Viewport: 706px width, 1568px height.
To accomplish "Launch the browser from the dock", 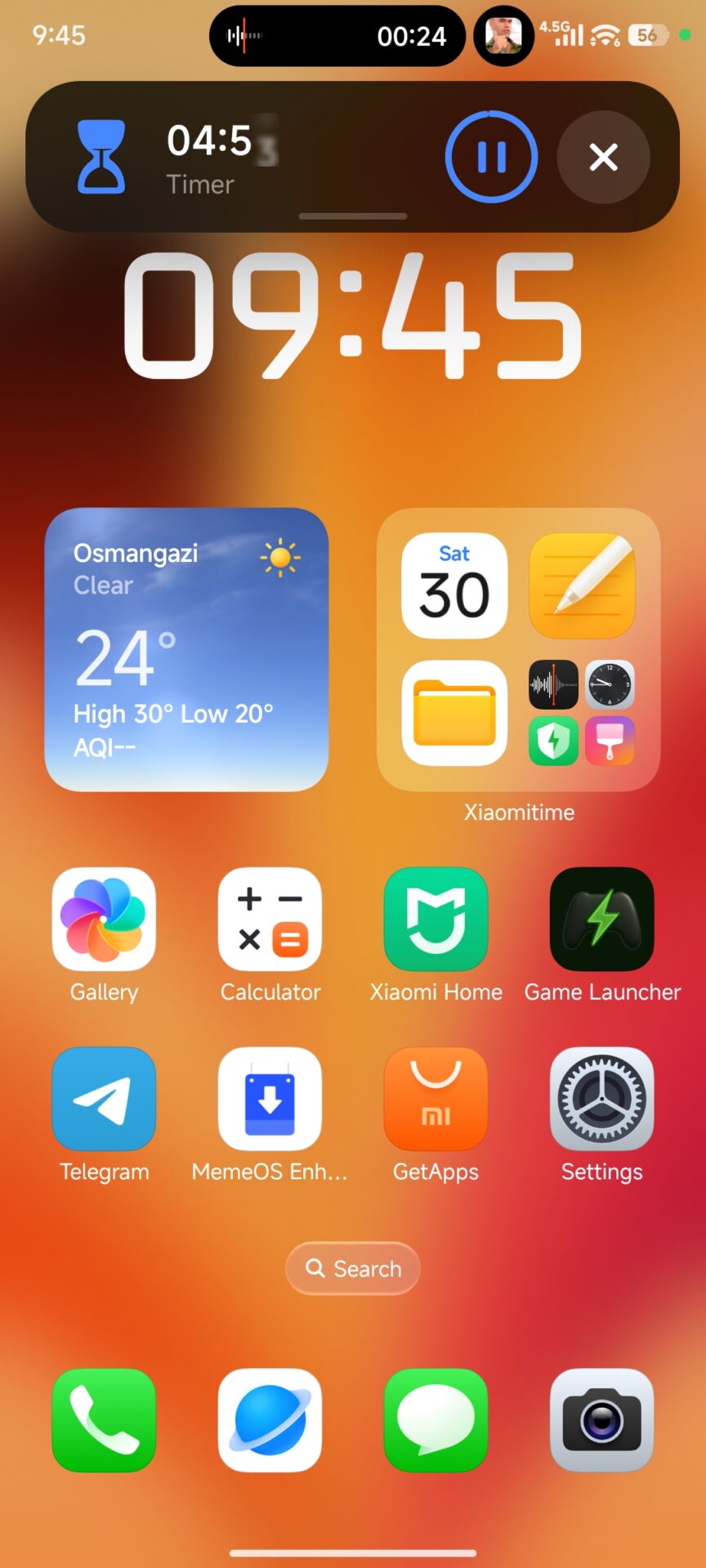I will pos(270,1420).
